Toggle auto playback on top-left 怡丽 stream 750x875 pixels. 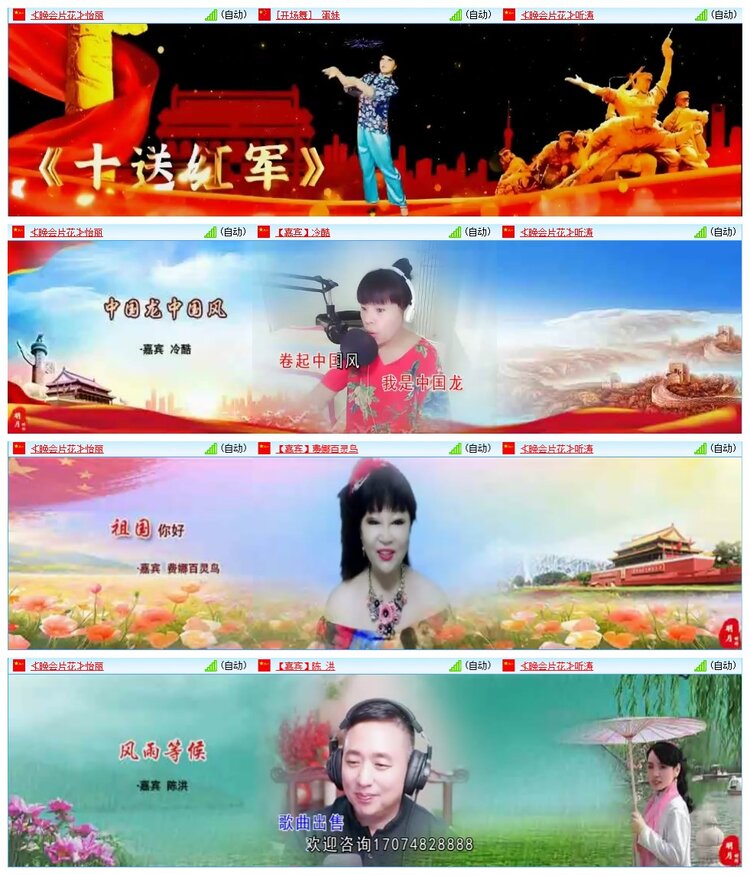click(x=232, y=13)
